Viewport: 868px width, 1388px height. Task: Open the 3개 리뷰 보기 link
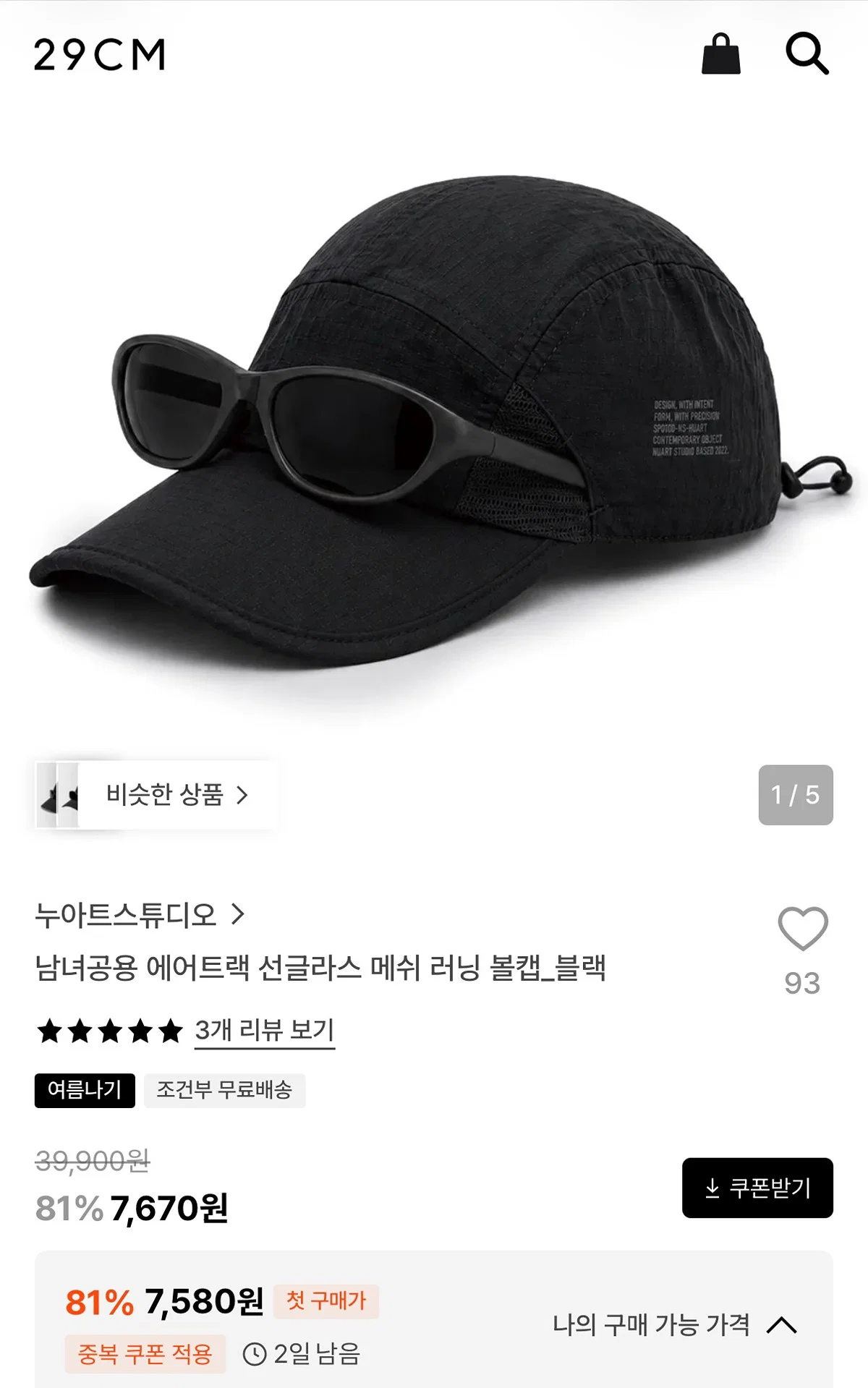tap(265, 1030)
